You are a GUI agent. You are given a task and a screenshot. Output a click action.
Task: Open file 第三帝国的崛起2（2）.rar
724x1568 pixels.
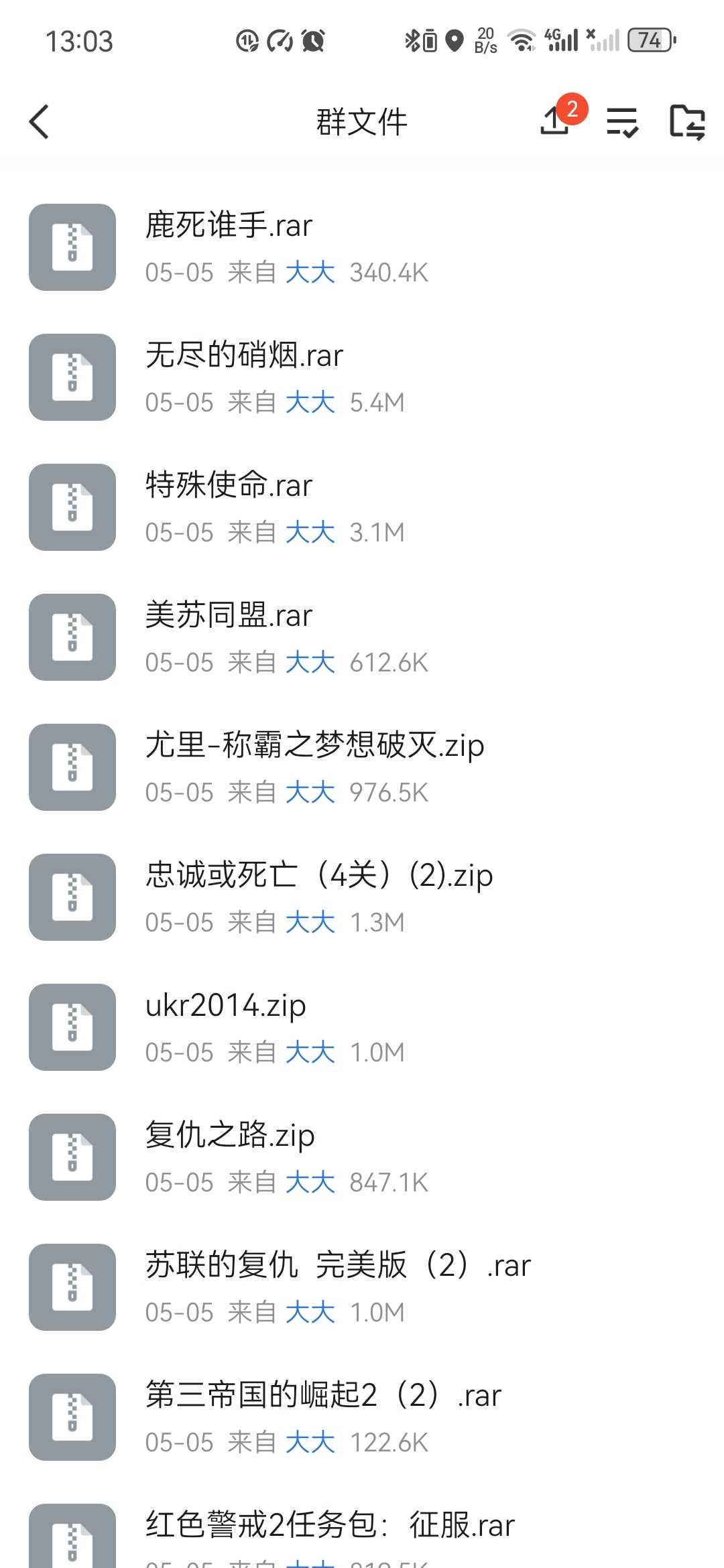pos(362,1417)
